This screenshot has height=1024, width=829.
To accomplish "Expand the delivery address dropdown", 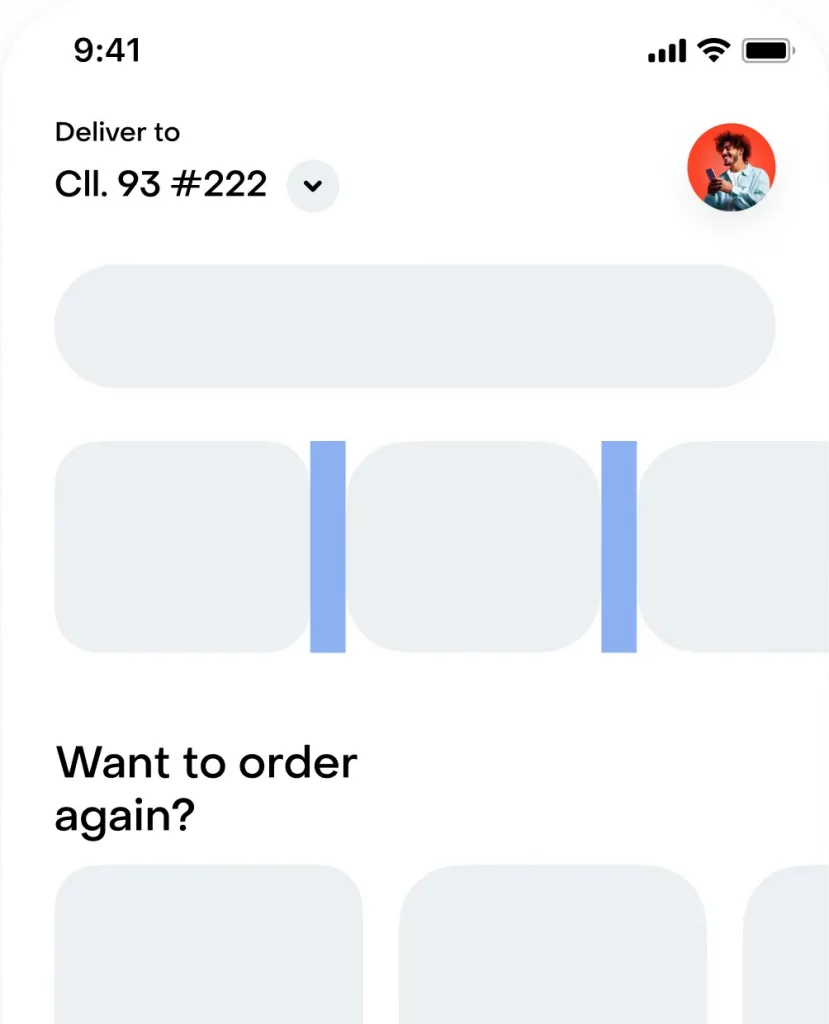I will point(313,187).
